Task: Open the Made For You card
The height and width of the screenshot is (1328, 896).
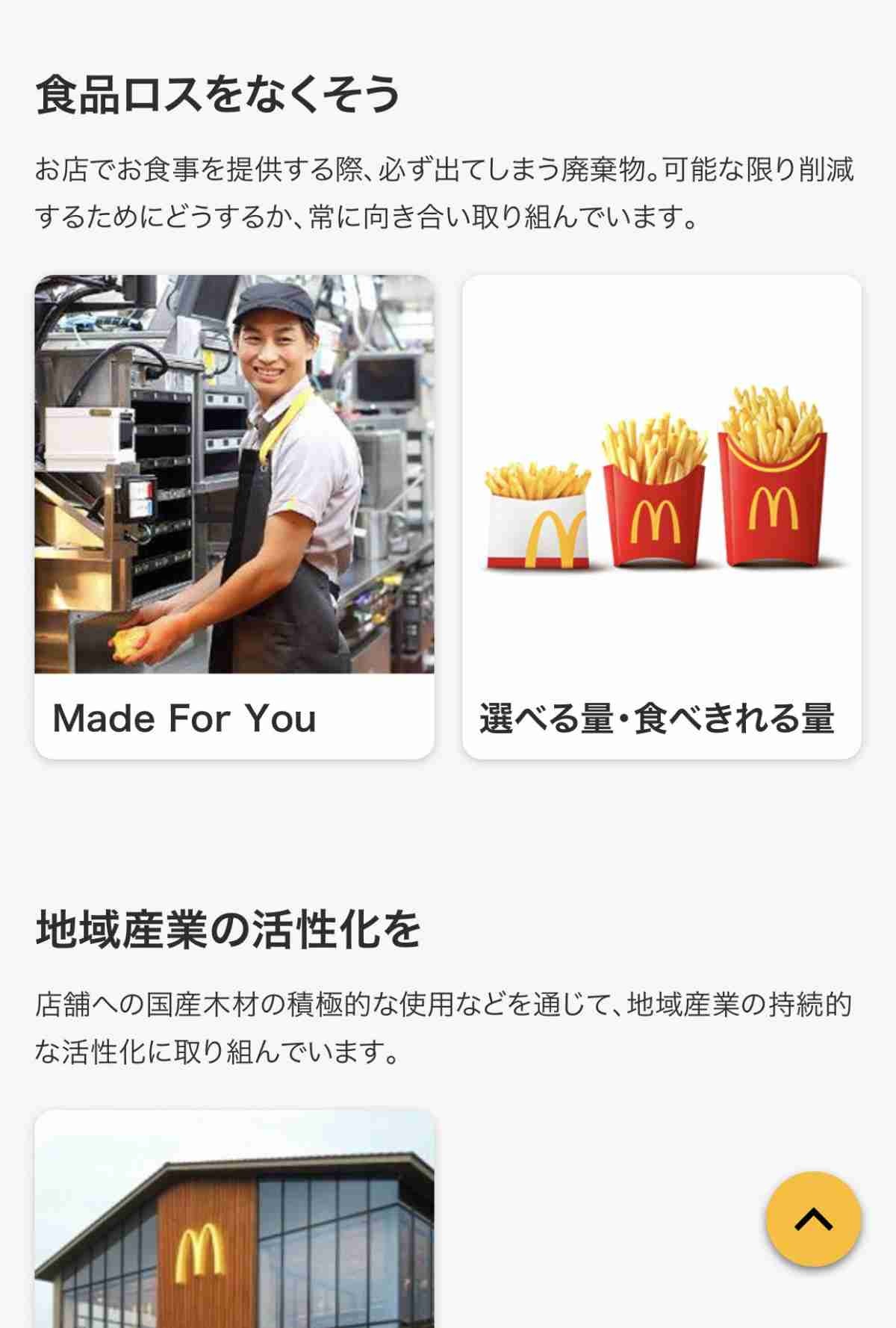Action: tap(234, 516)
